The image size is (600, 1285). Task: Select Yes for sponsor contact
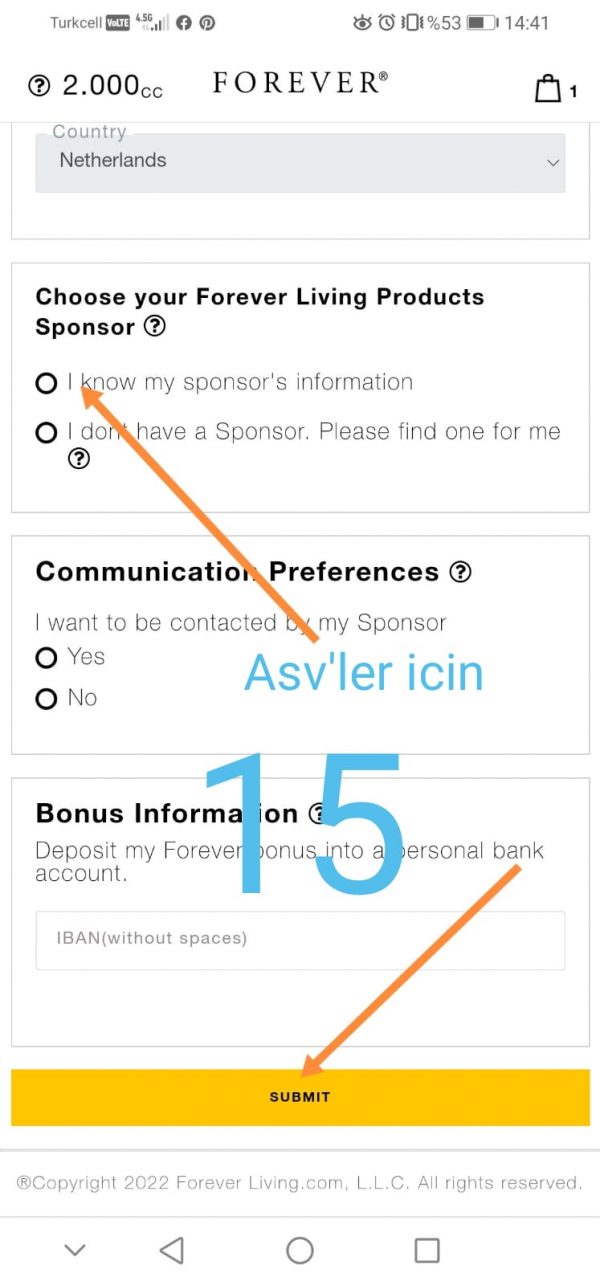pos(46,657)
